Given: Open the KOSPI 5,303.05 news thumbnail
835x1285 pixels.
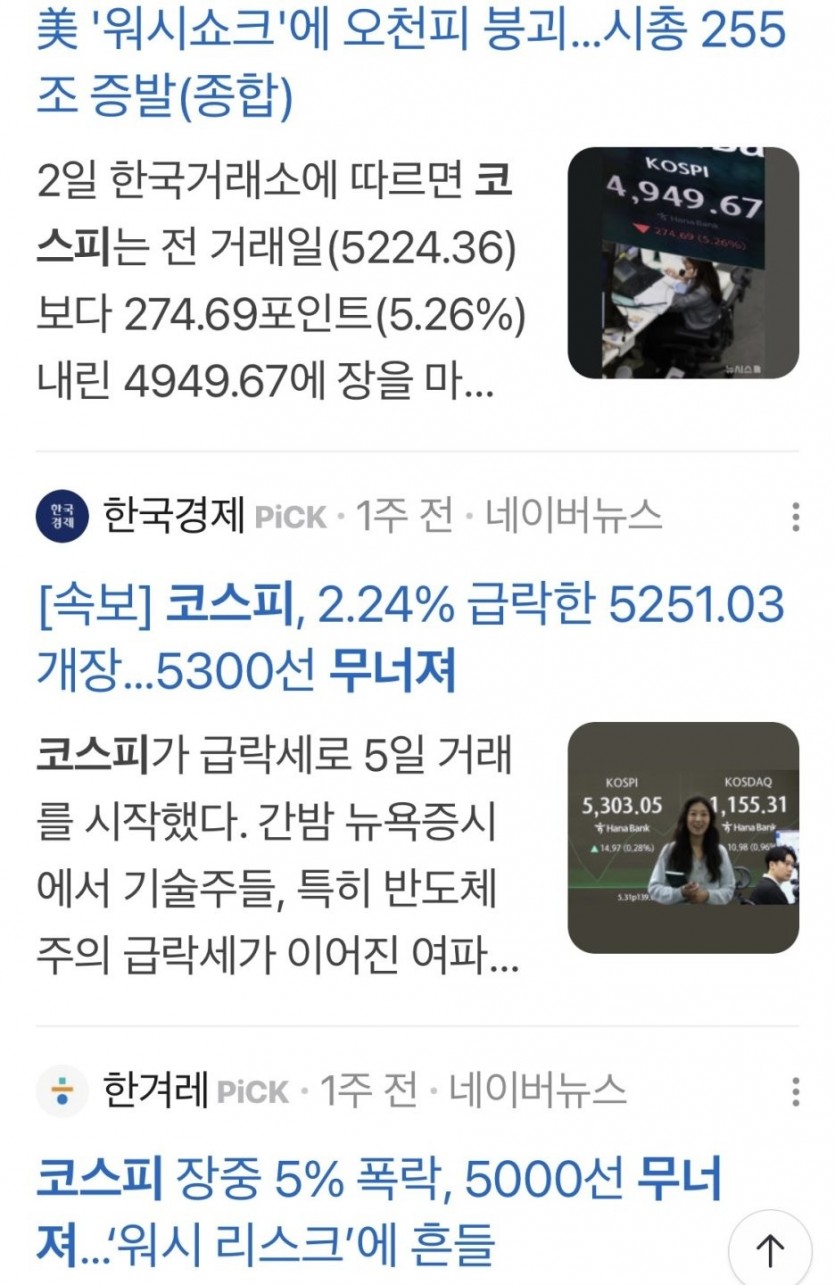Looking at the screenshot, I should 683,837.
